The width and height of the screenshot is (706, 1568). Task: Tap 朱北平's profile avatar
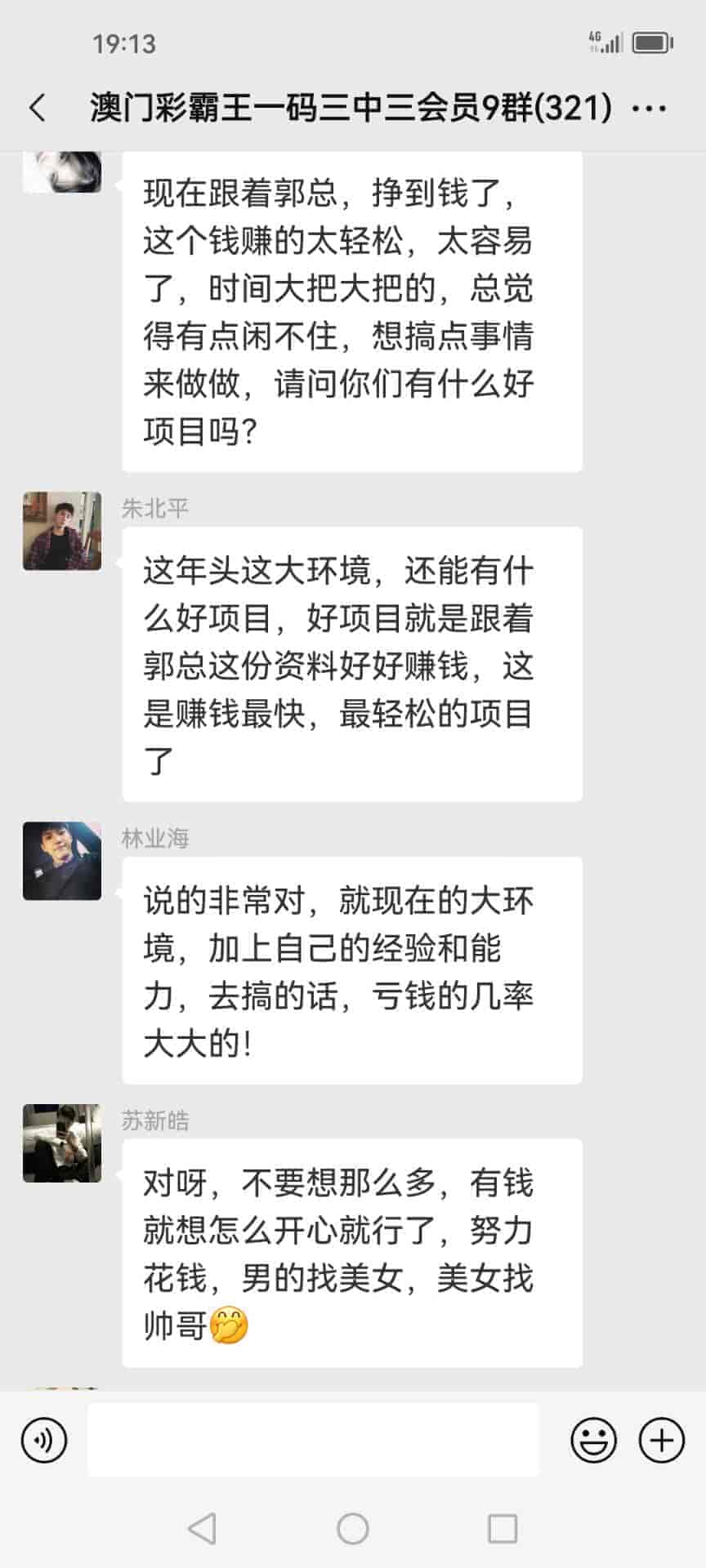coord(62,531)
